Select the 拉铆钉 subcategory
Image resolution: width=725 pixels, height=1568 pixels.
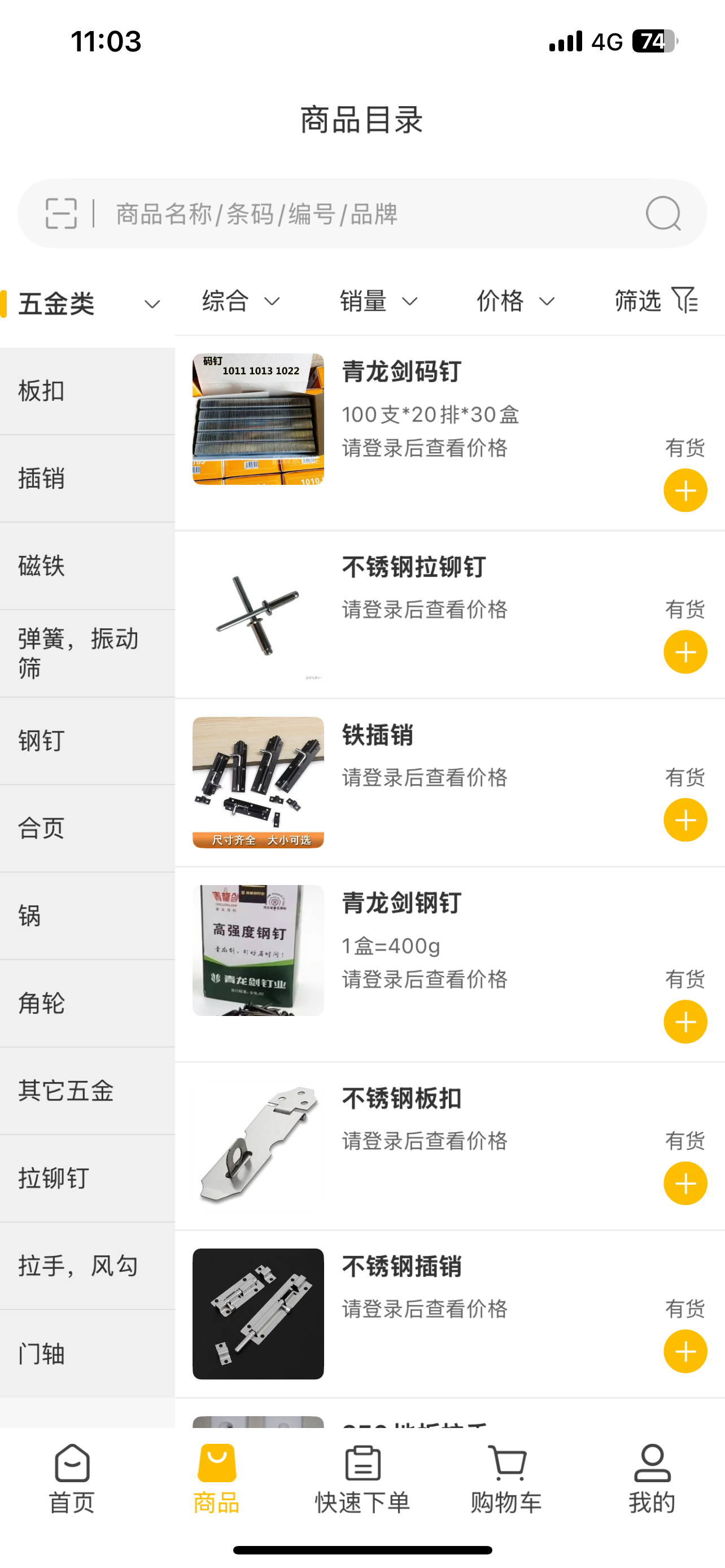[x=87, y=1179]
